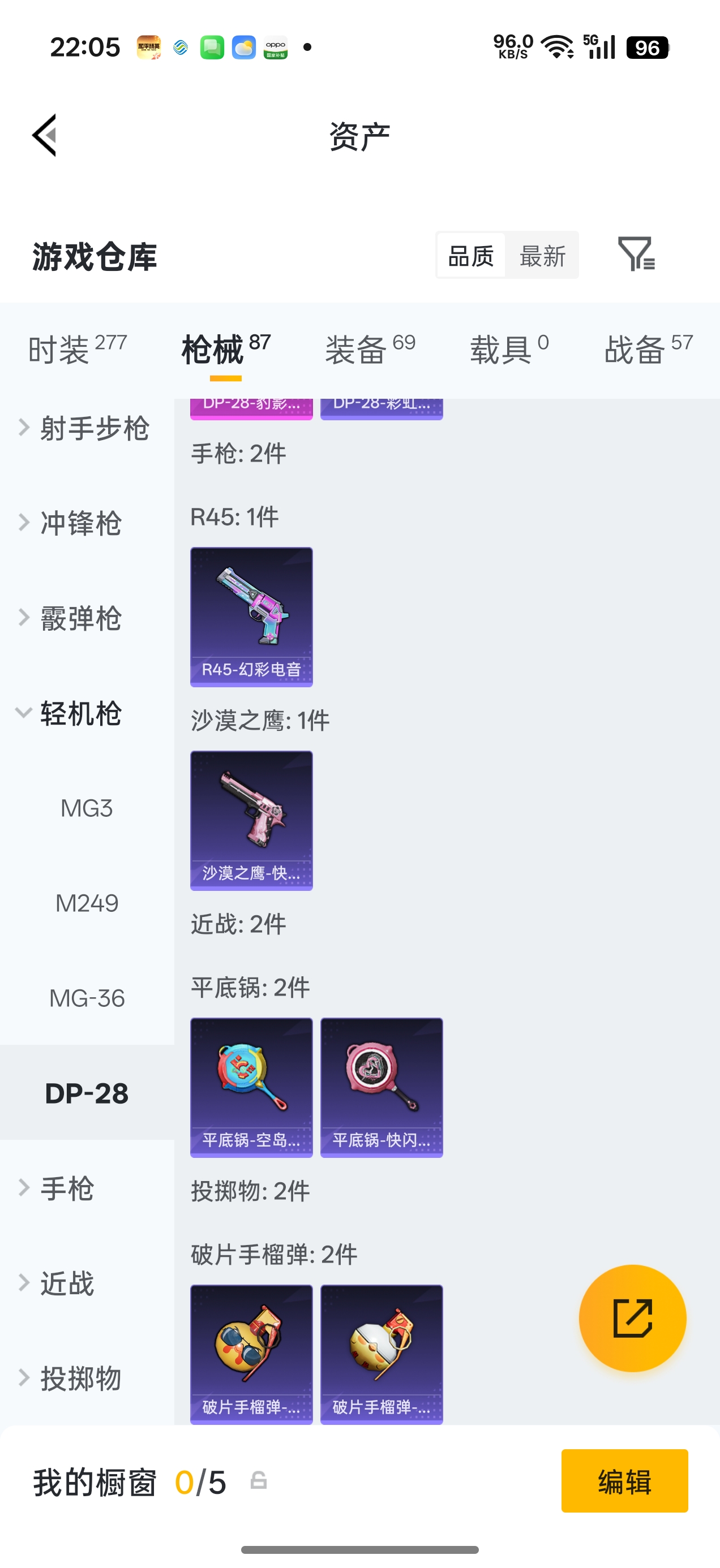Viewport: 720px width, 1568px height.
Task: Tap the orange floating share button
Action: click(632, 1319)
